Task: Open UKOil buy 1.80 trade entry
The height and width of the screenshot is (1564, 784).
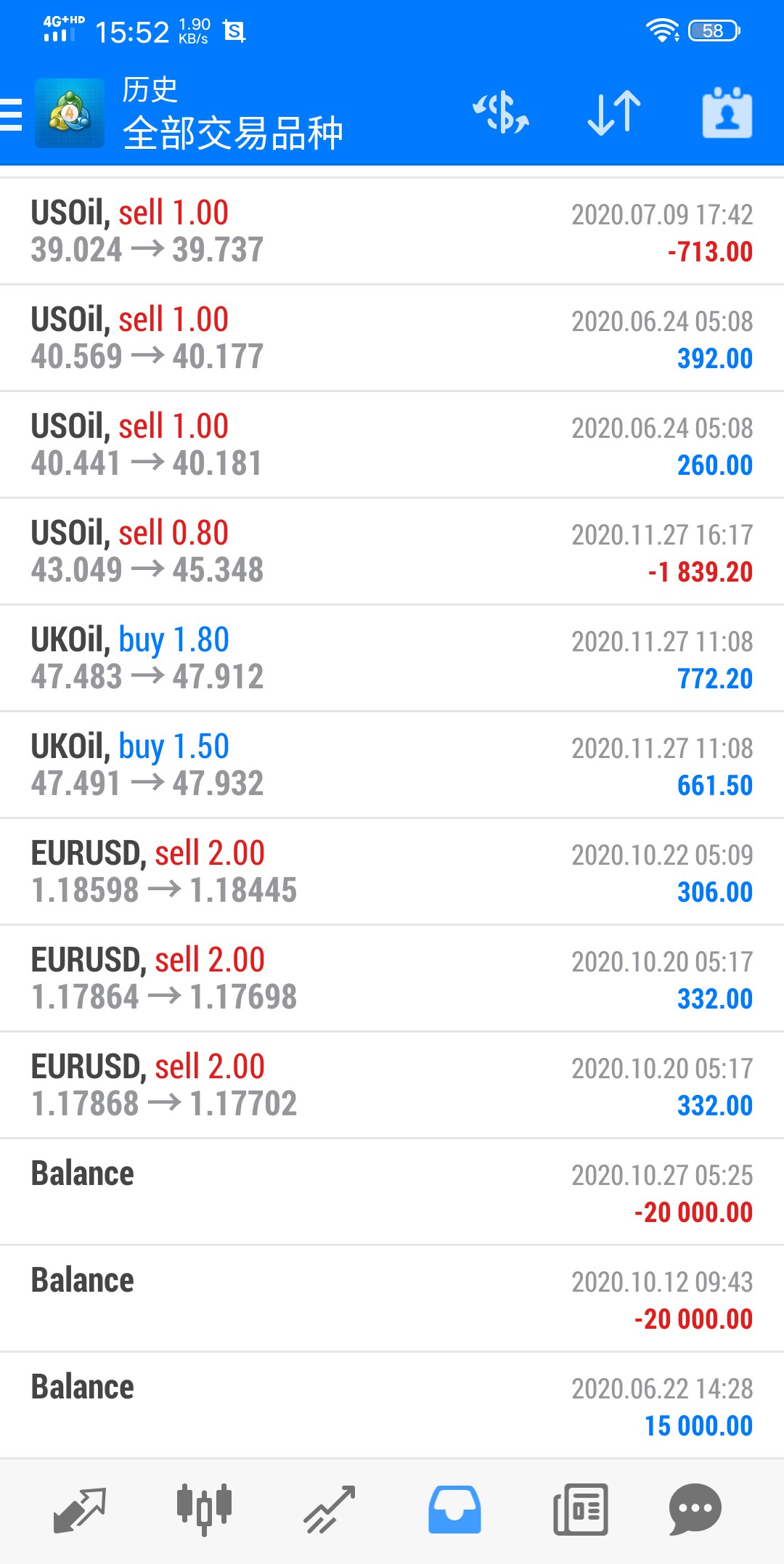Action: [392, 659]
